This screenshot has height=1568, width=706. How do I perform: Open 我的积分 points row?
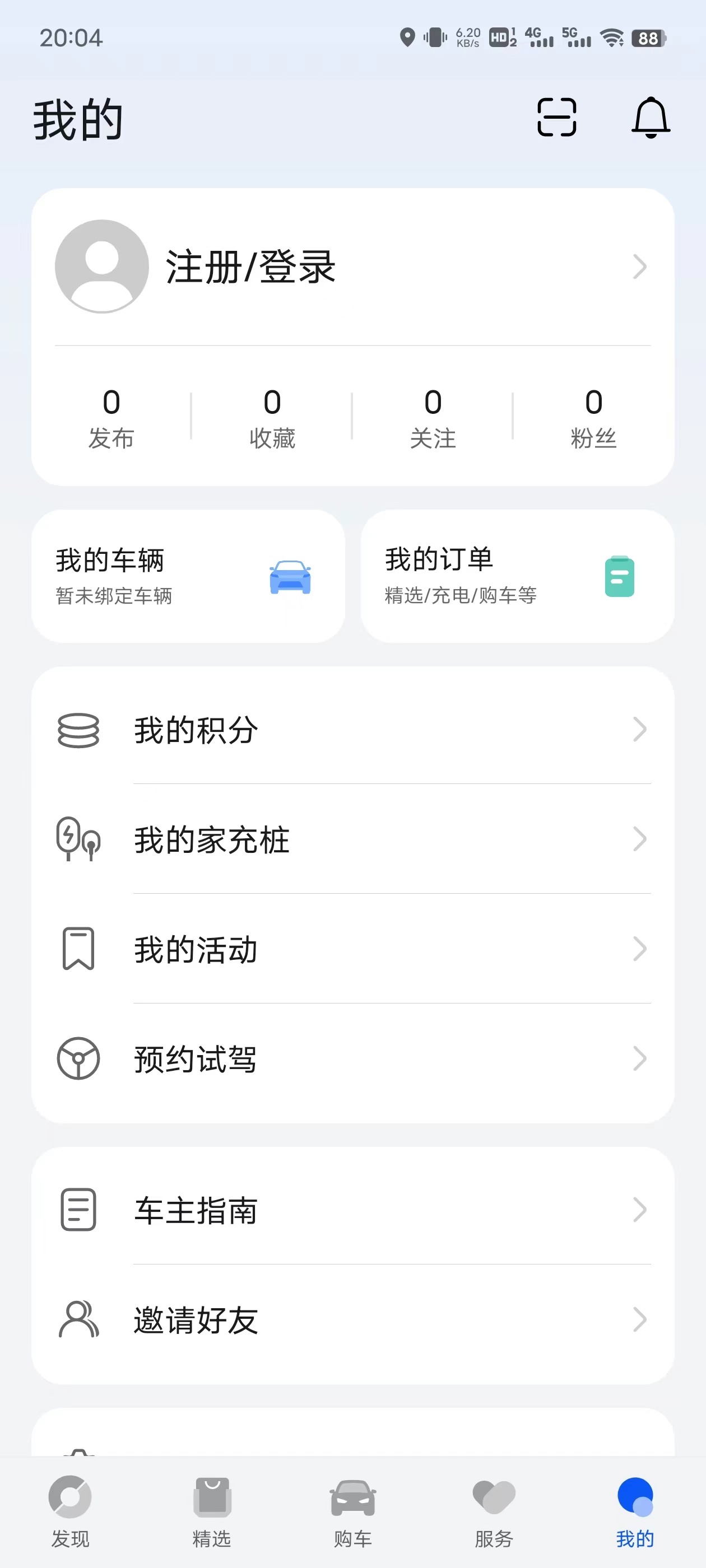pyautogui.click(x=352, y=729)
